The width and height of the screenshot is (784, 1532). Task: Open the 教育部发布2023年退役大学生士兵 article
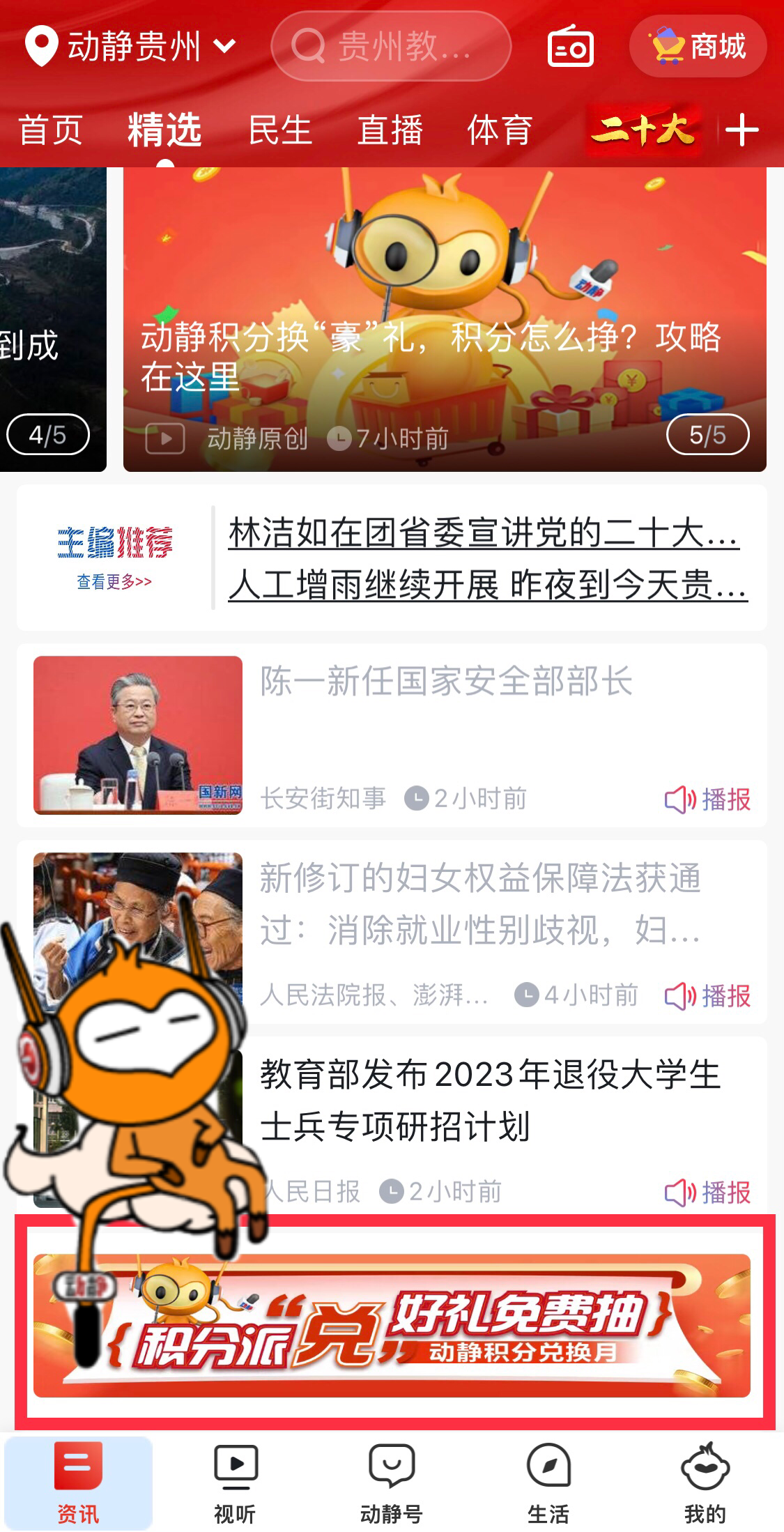[489, 1100]
